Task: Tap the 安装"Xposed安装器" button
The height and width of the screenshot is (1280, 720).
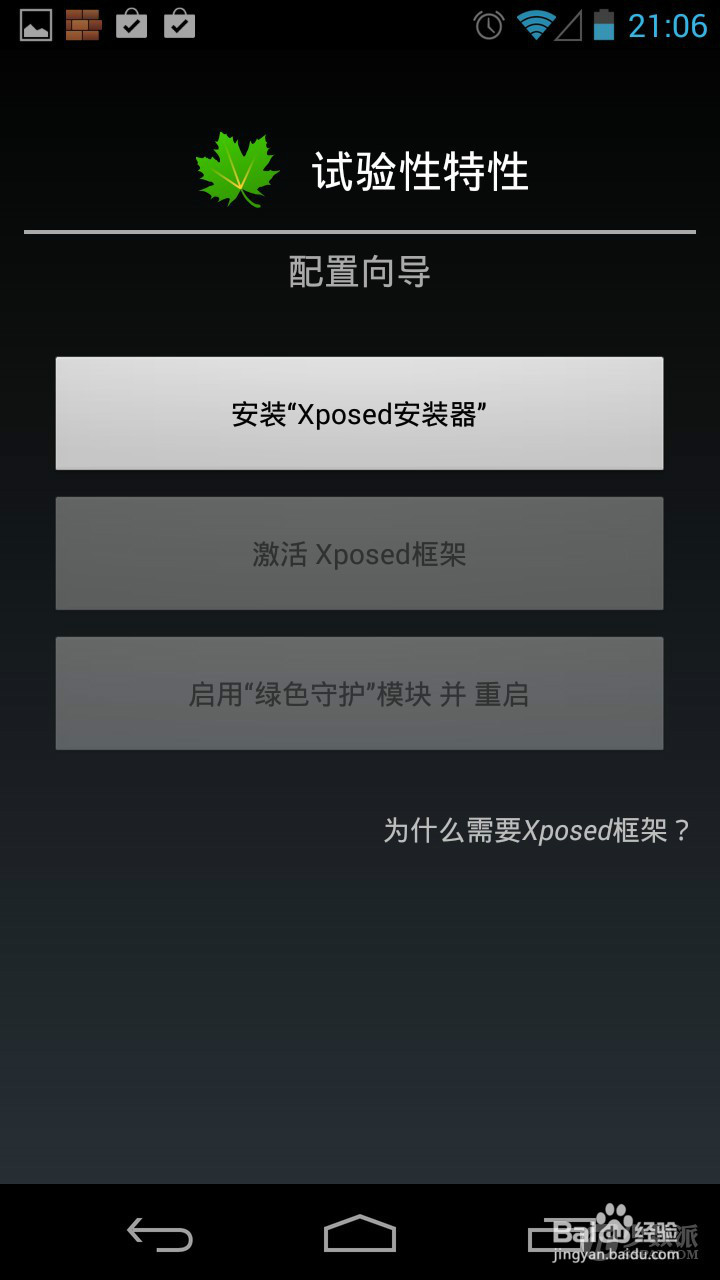Action: pos(360,413)
